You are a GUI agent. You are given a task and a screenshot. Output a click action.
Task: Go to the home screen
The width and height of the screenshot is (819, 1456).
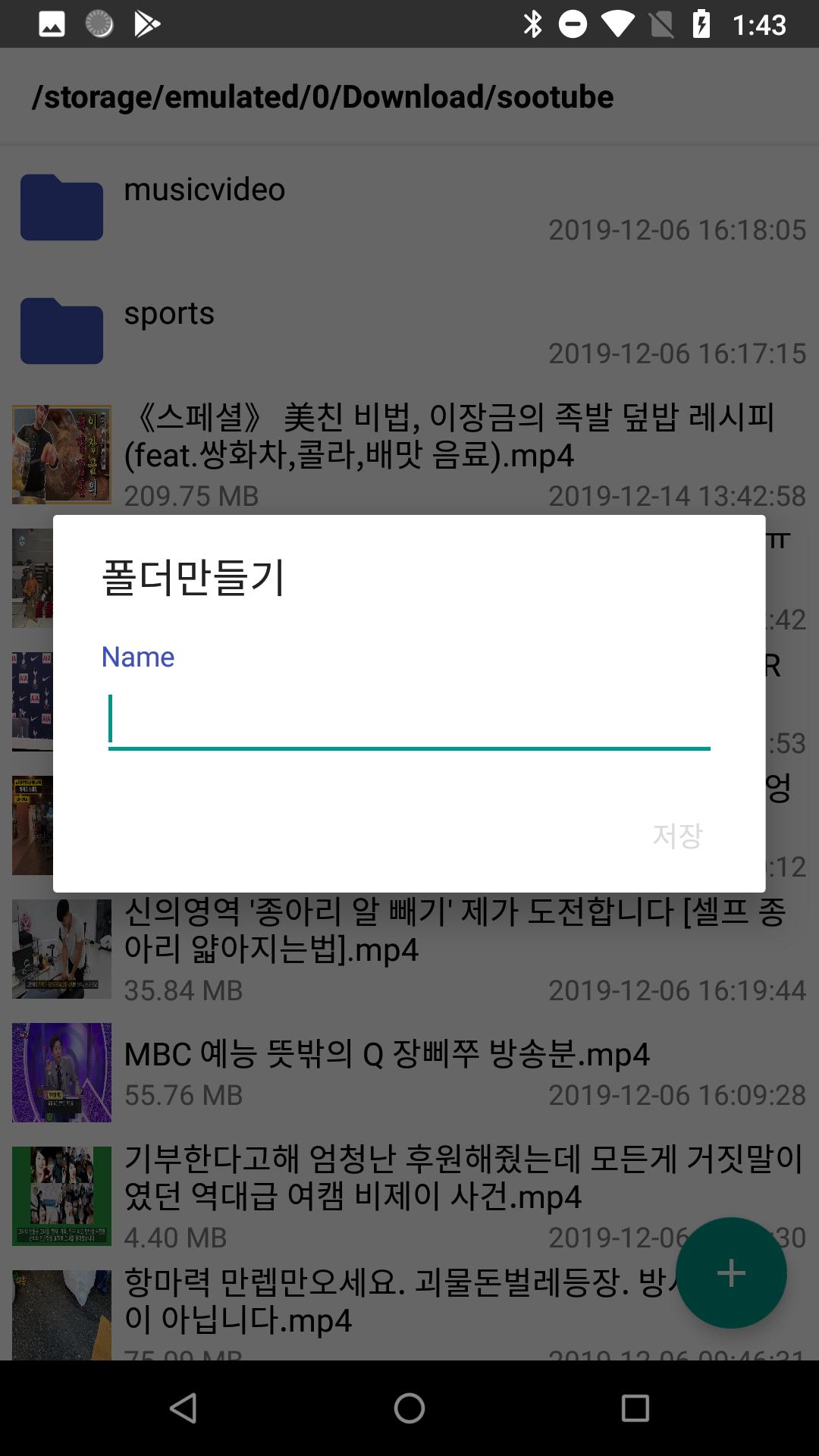tap(409, 1408)
